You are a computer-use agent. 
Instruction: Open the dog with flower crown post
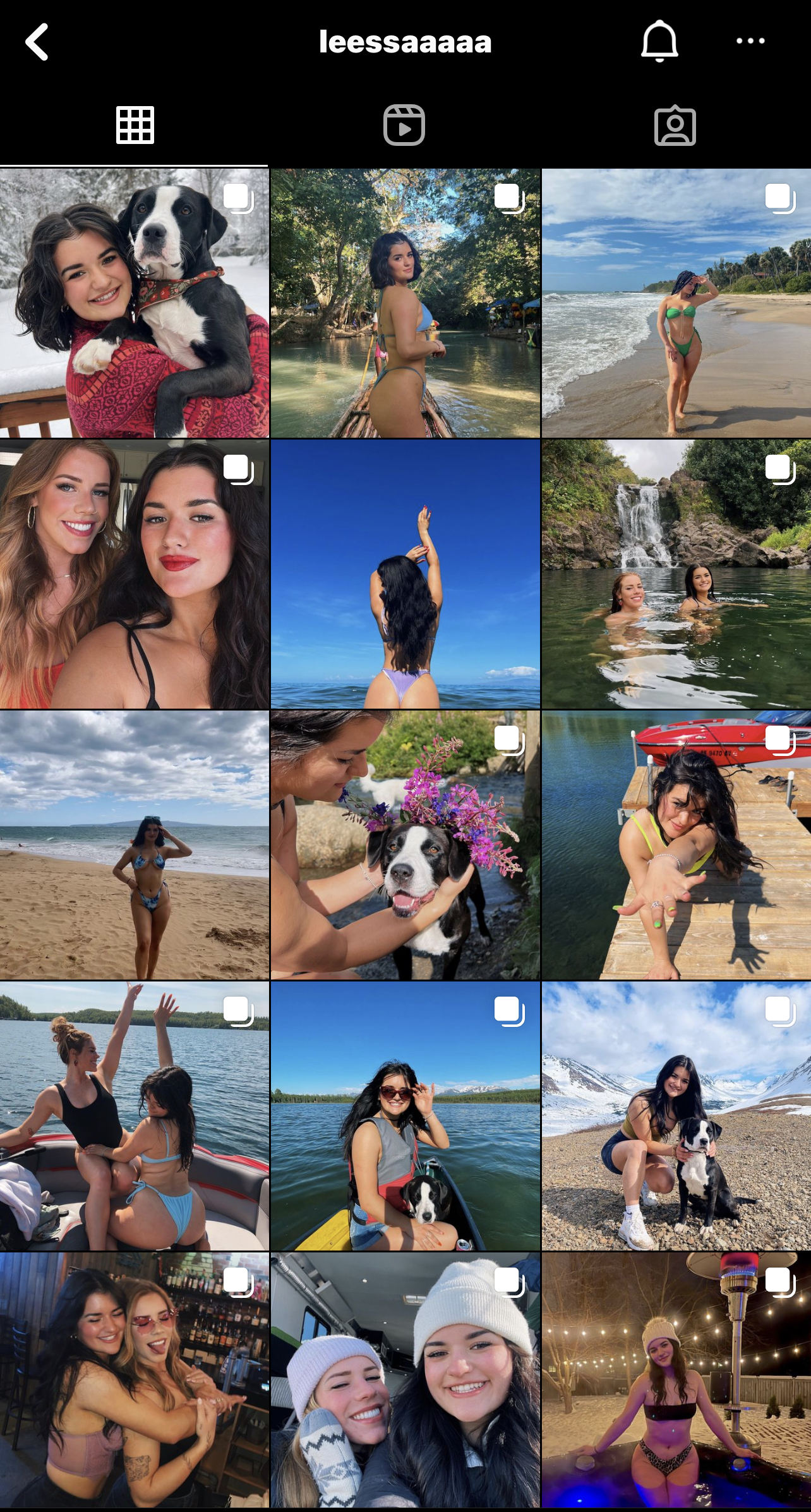pyautogui.click(x=405, y=844)
